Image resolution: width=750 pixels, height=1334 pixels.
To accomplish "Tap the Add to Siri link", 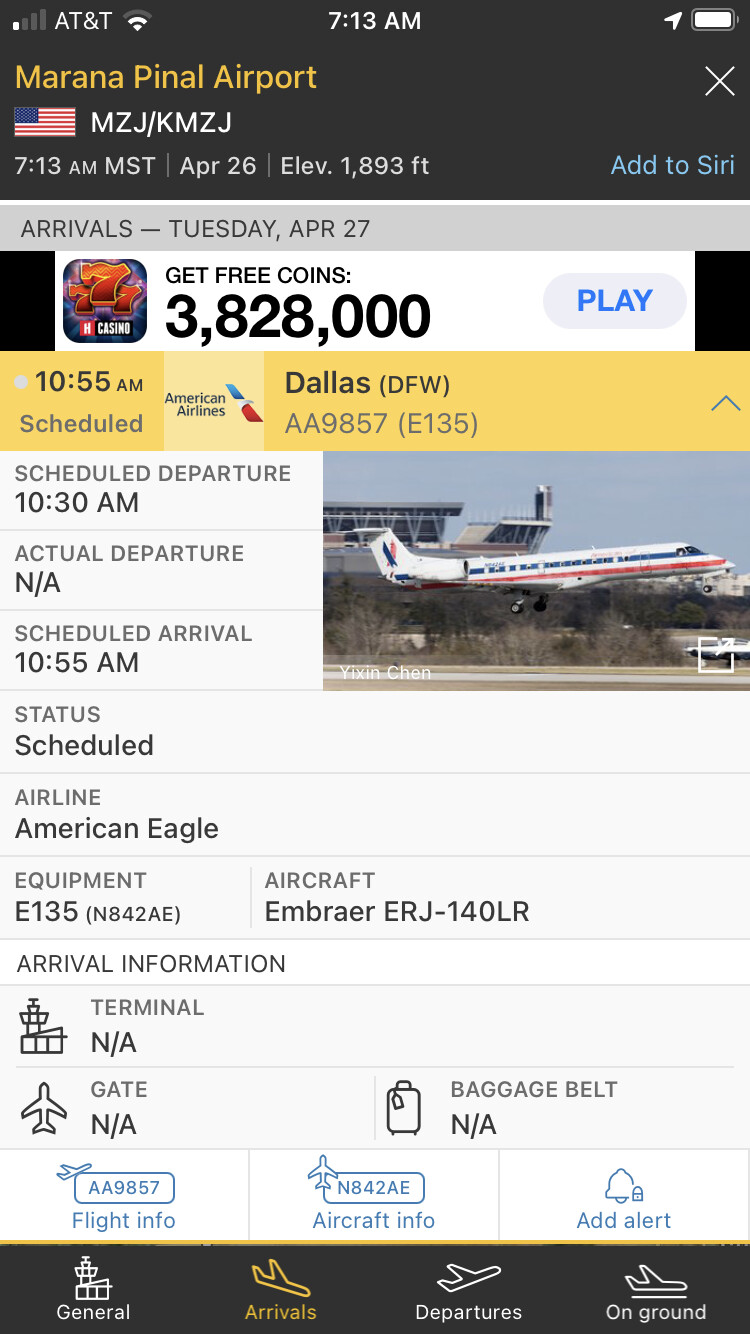I will pyautogui.click(x=672, y=165).
